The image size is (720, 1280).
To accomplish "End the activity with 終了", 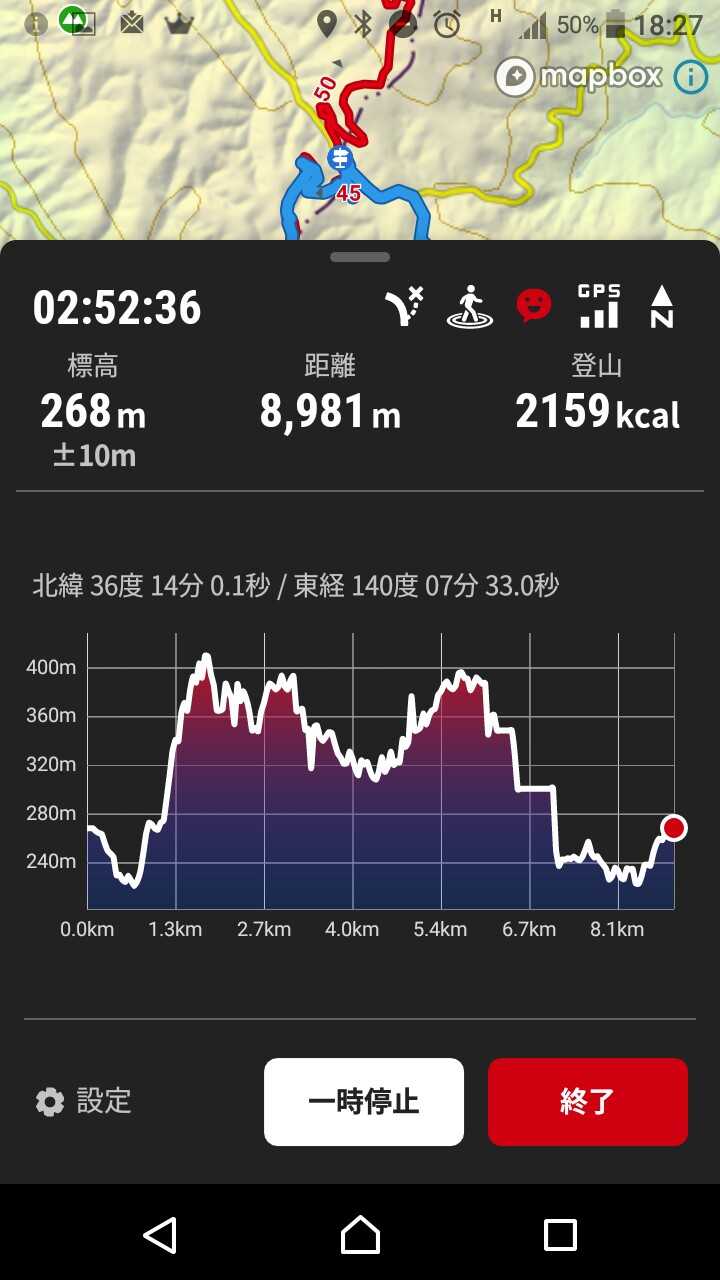I will click(x=587, y=1101).
